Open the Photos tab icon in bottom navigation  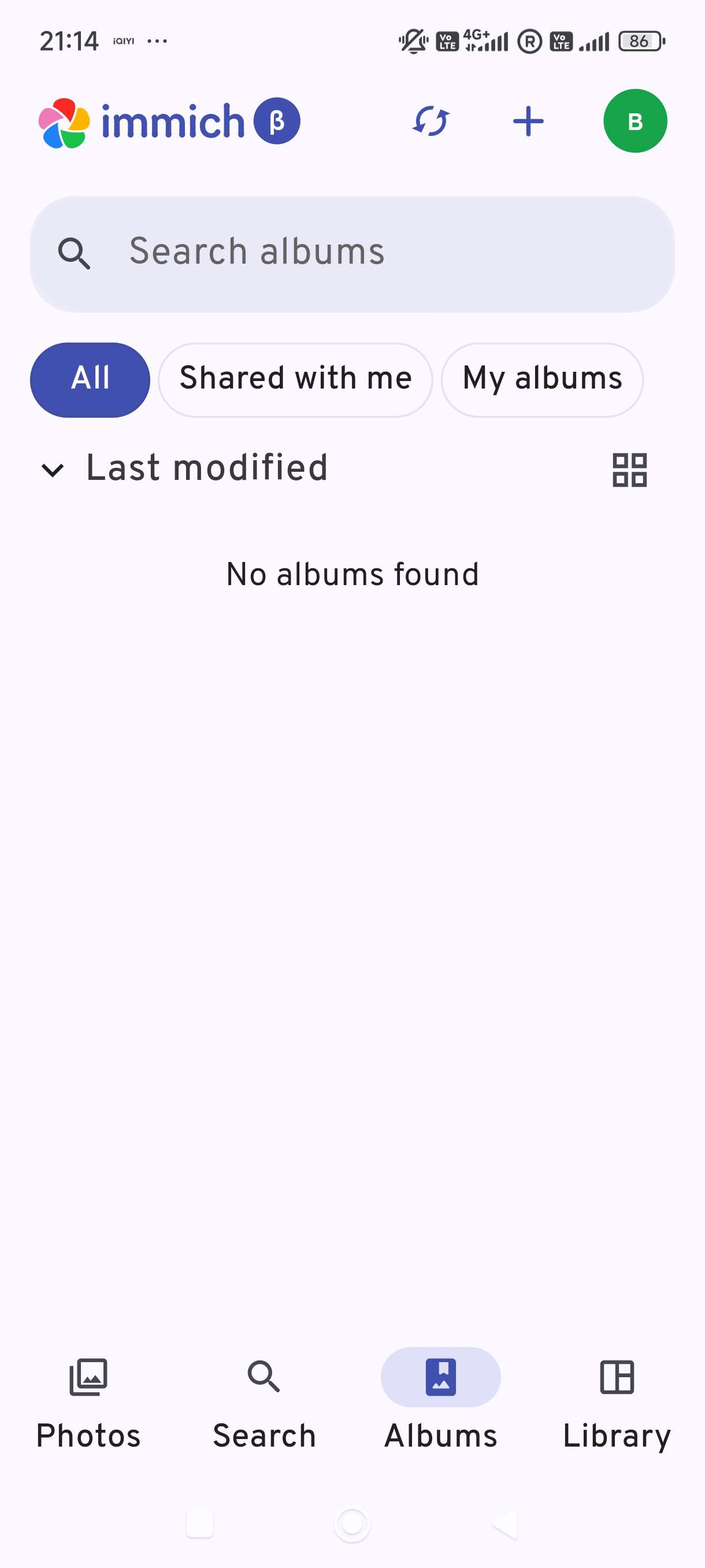[88, 1377]
